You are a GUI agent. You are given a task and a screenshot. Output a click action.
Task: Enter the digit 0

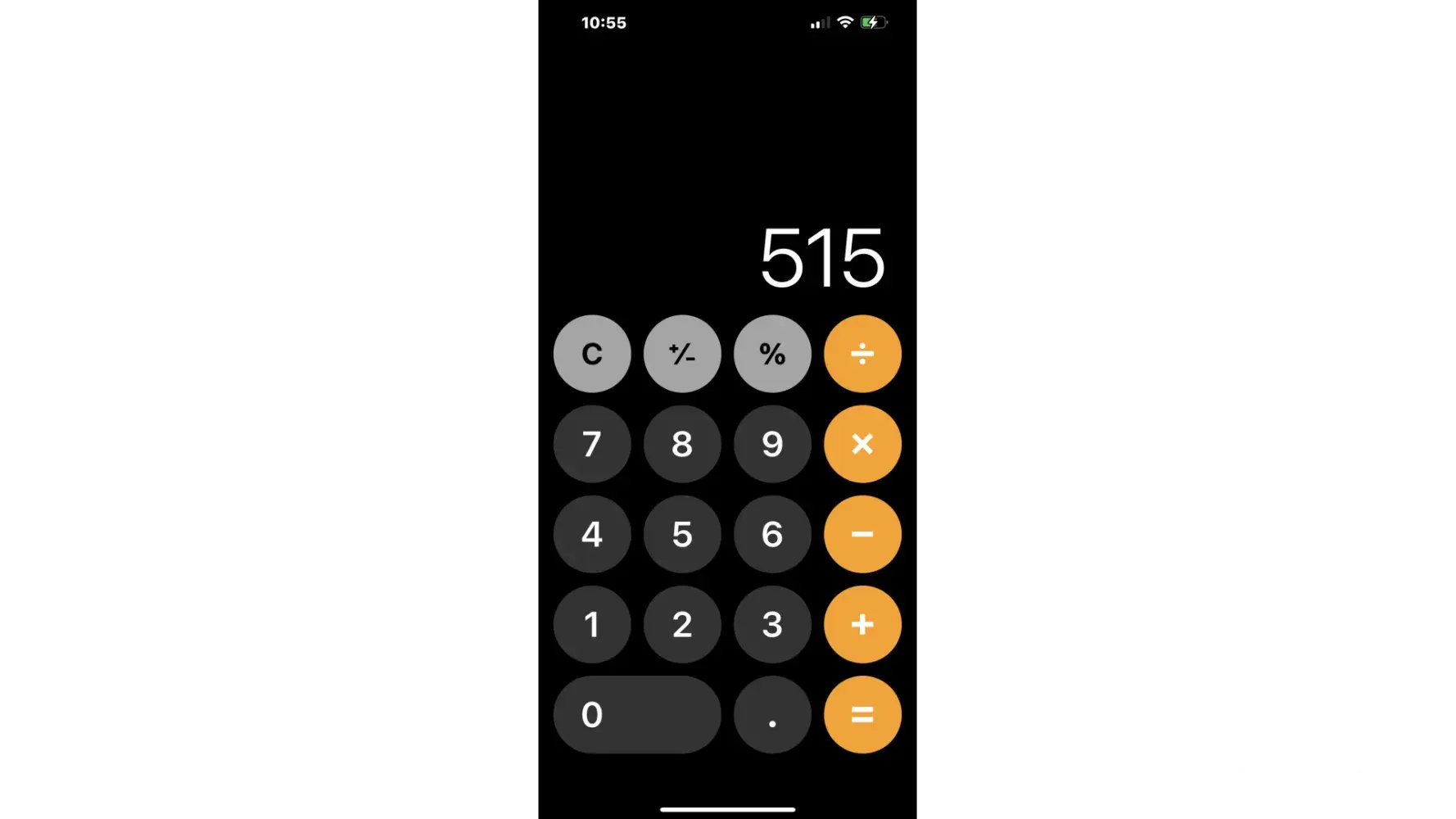[637, 714]
